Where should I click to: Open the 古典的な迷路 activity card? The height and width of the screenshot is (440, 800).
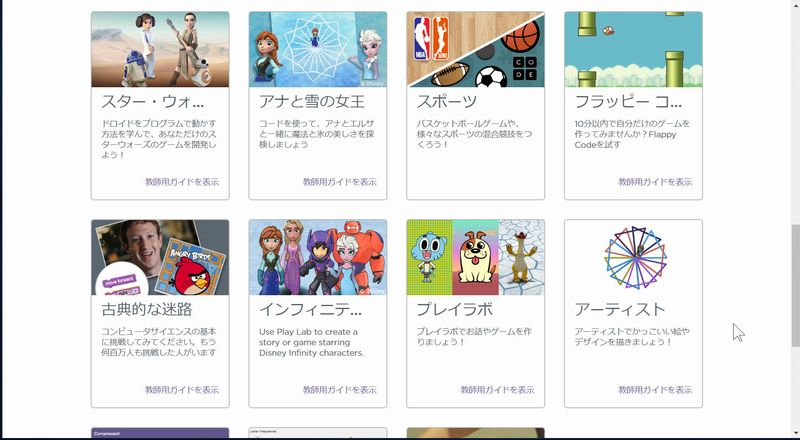159,258
